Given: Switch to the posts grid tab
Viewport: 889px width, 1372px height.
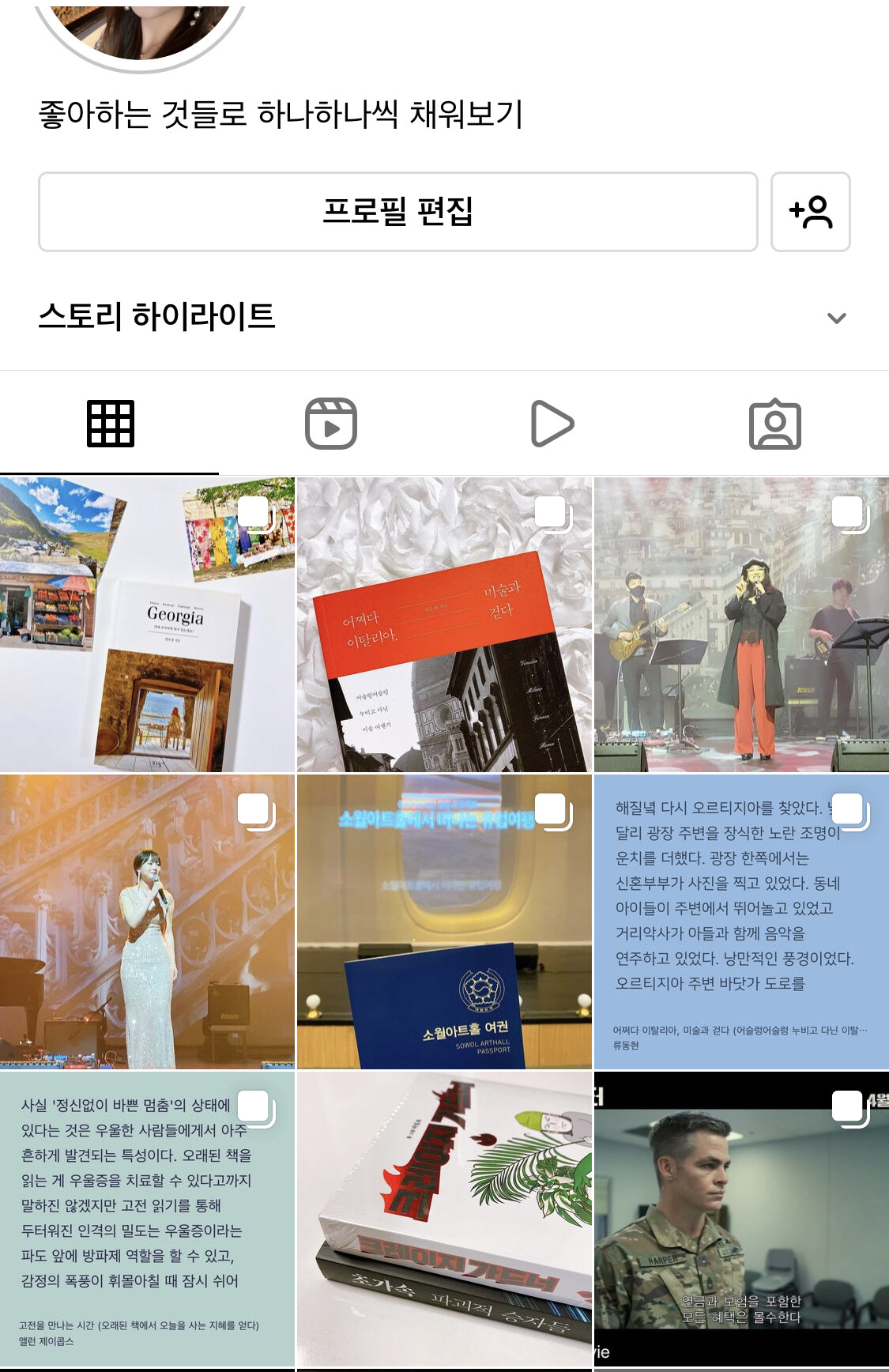Looking at the screenshot, I should click(110, 424).
